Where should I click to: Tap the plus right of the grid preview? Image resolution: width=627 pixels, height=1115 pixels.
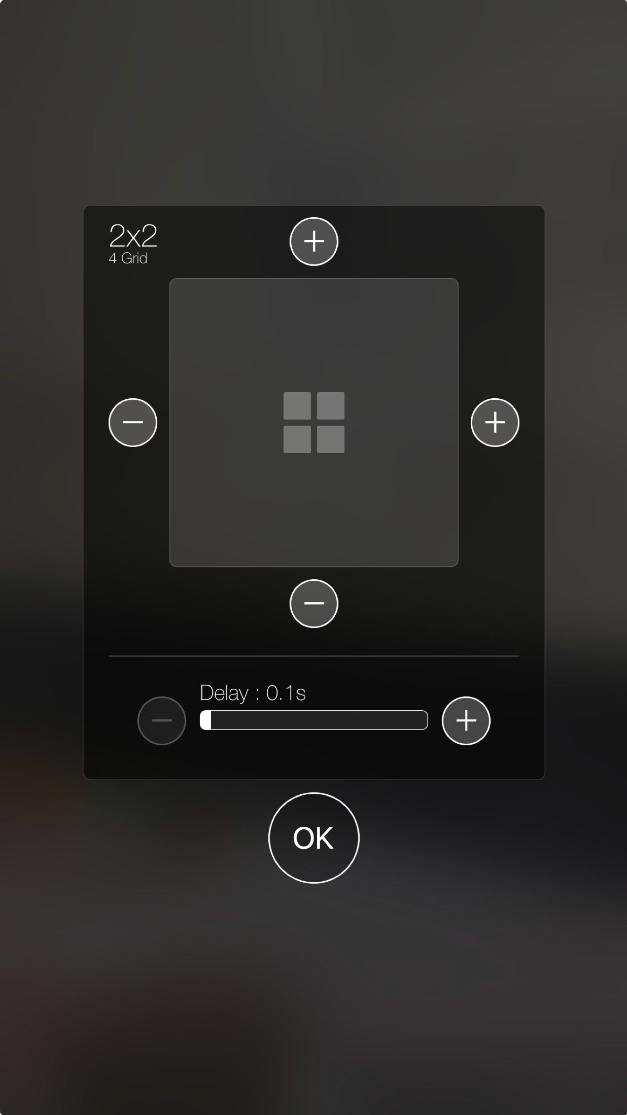click(x=495, y=422)
